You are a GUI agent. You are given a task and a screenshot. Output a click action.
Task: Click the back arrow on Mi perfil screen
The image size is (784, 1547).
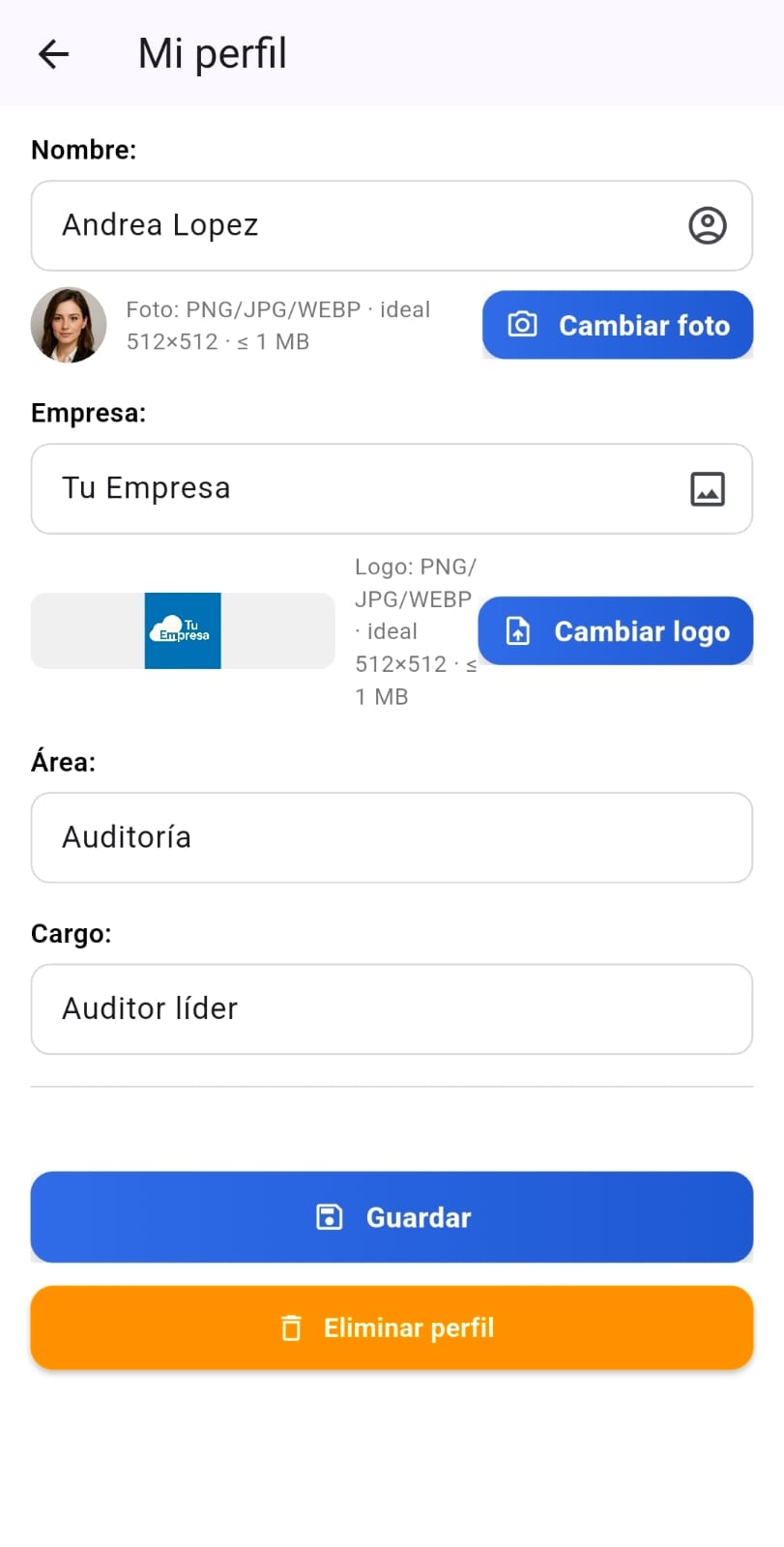pos(53,53)
